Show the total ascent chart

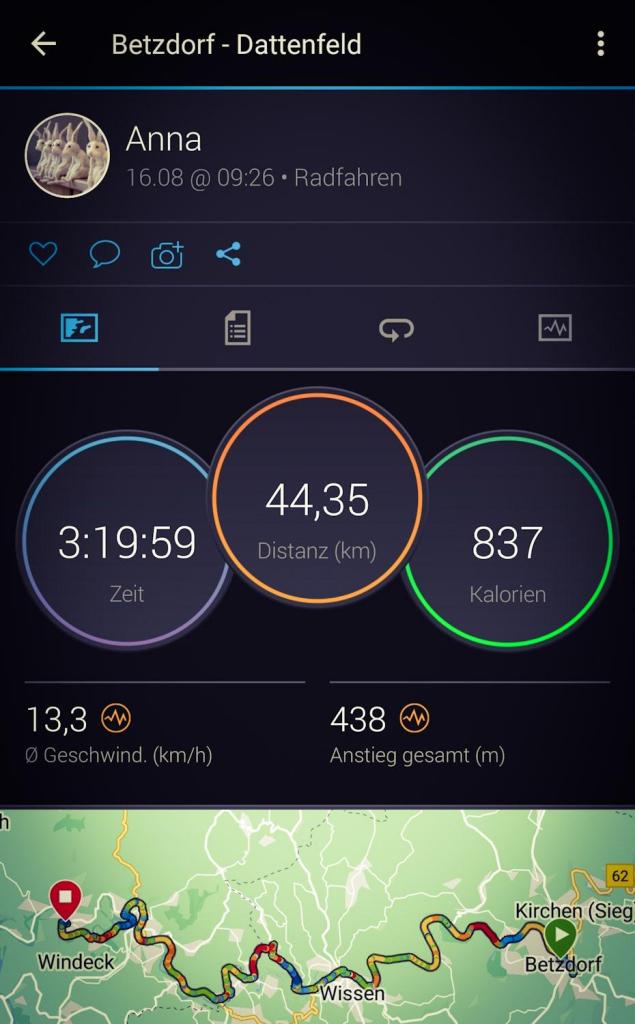point(414,718)
